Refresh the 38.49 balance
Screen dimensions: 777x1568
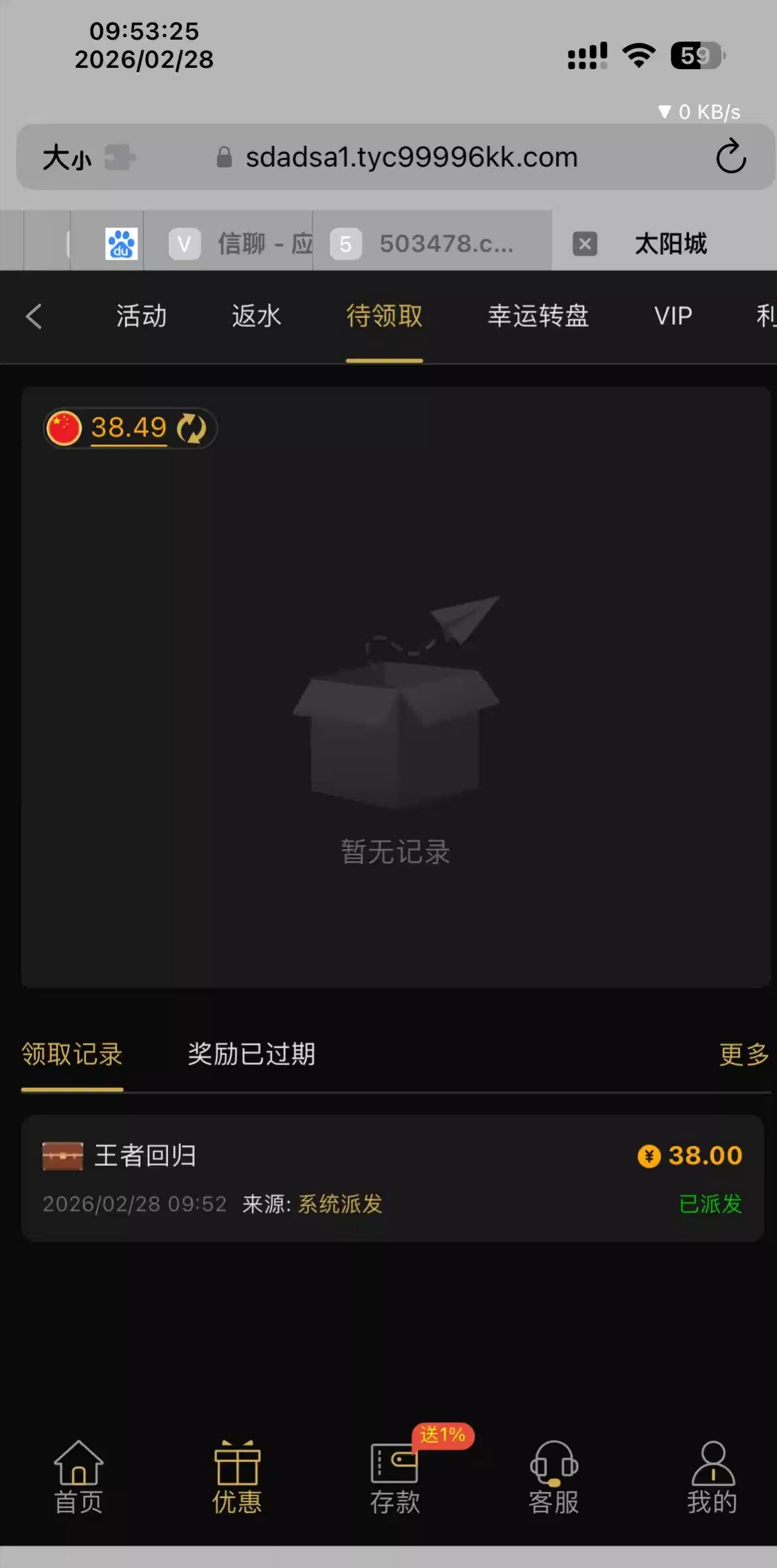(x=192, y=428)
